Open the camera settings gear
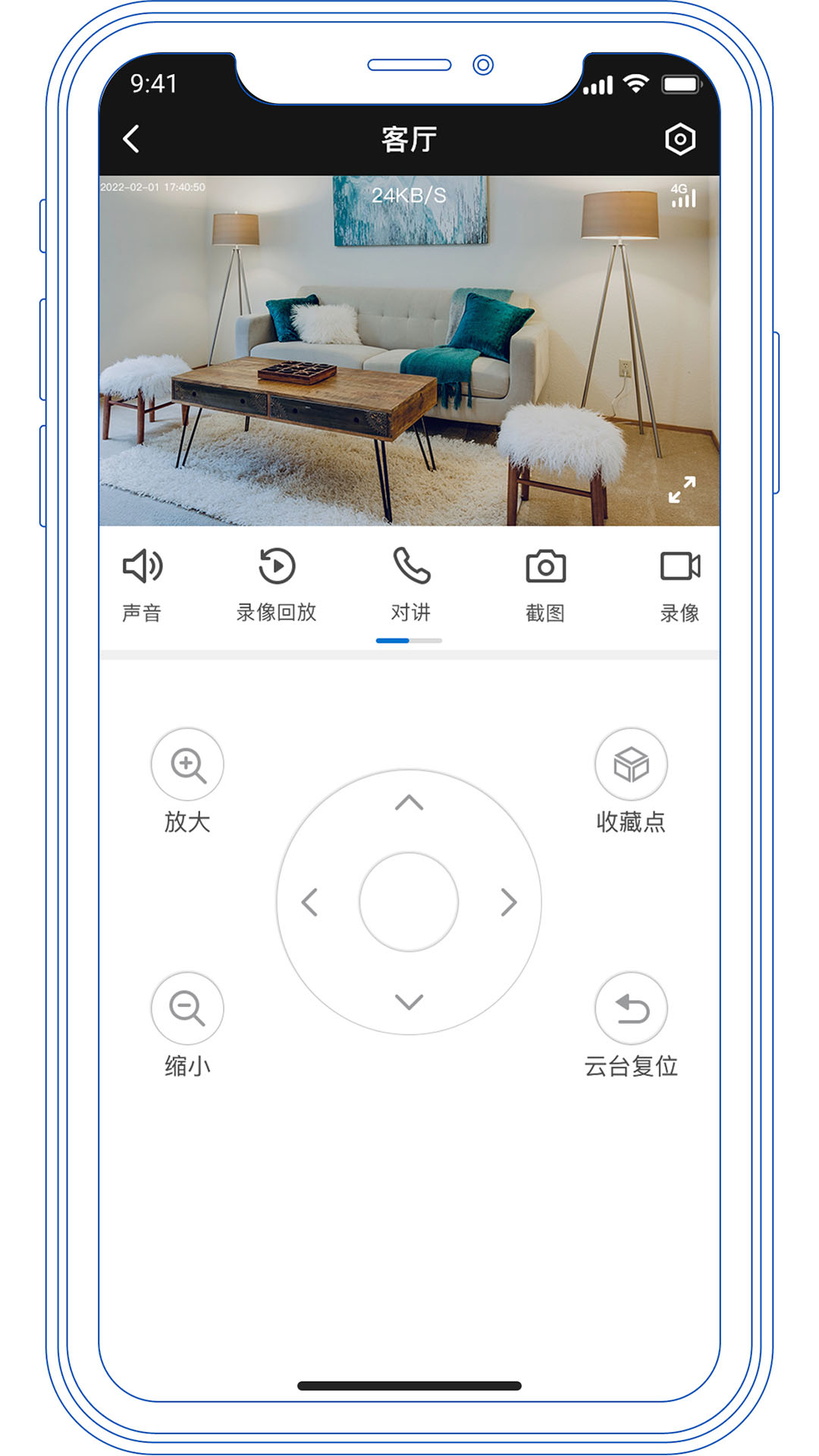This screenshot has height=1456, width=819. 680,139
